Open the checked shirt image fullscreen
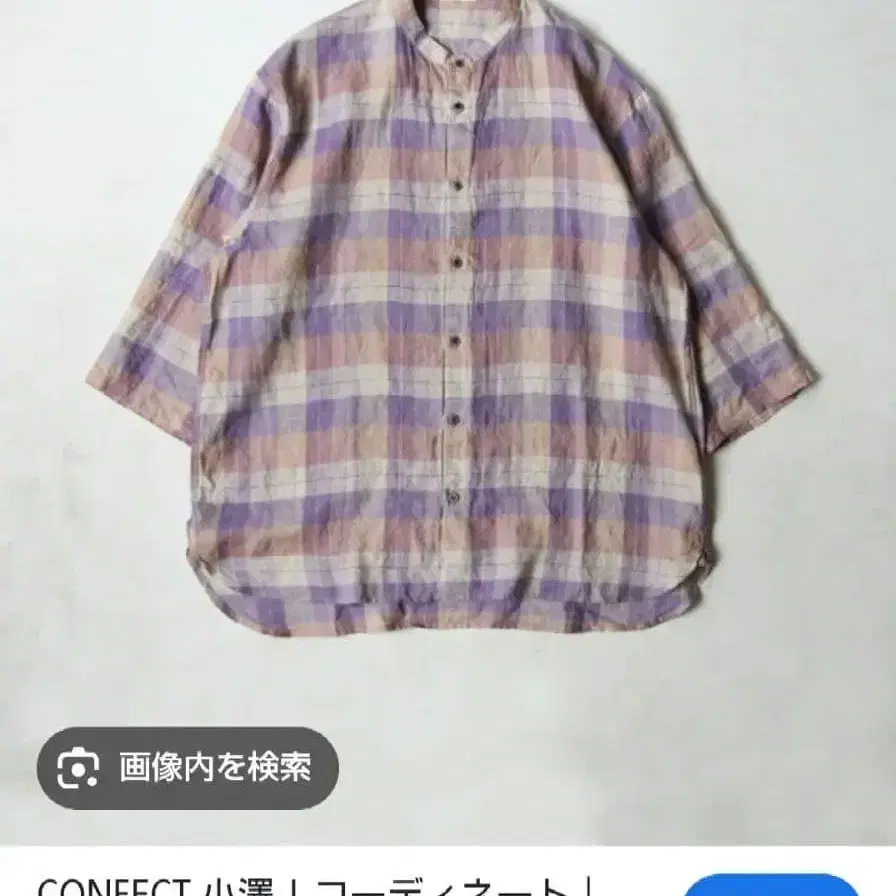896x896 pixels. pos(448,423)
